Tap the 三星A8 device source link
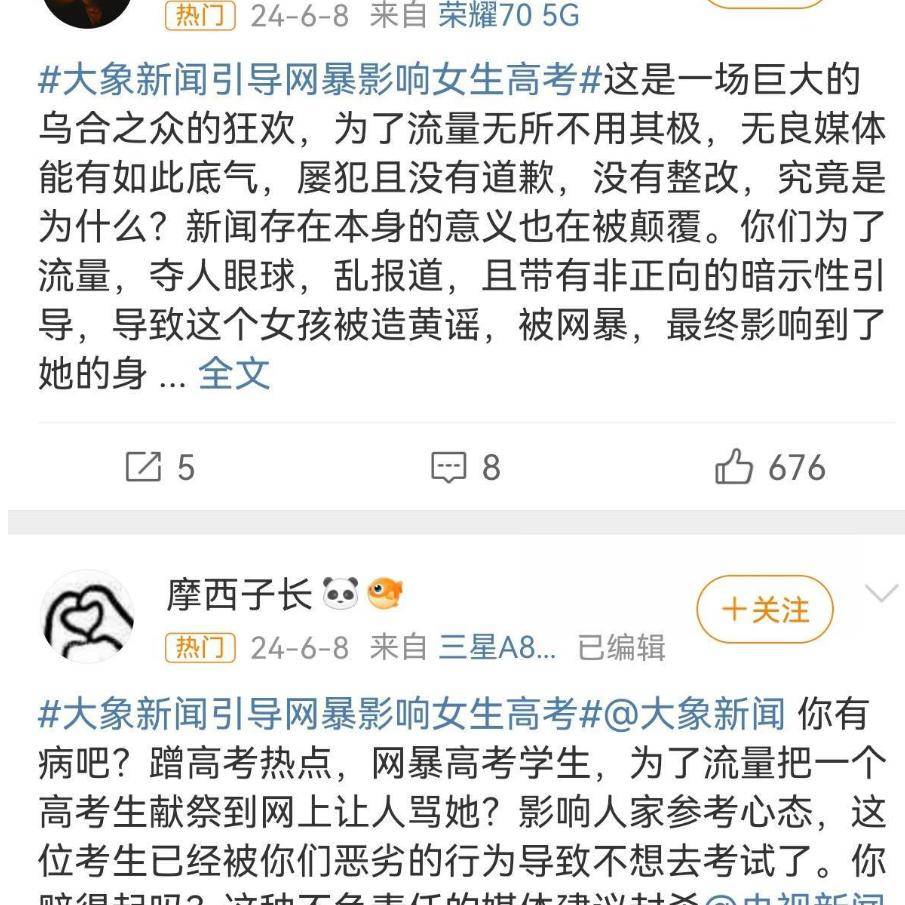 click(496, 648)
